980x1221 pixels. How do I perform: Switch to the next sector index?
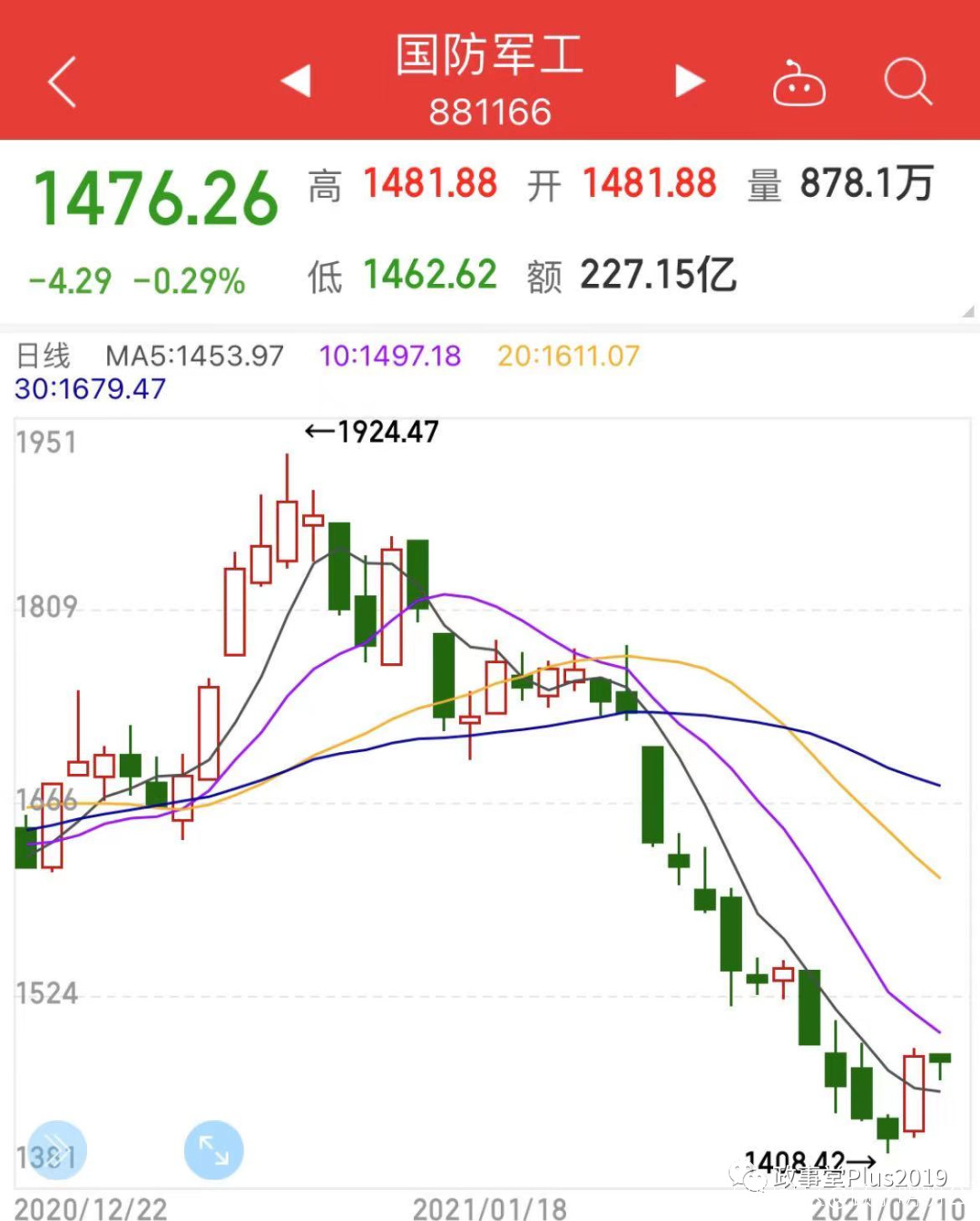pyautogui.click(x=690, y=81)
